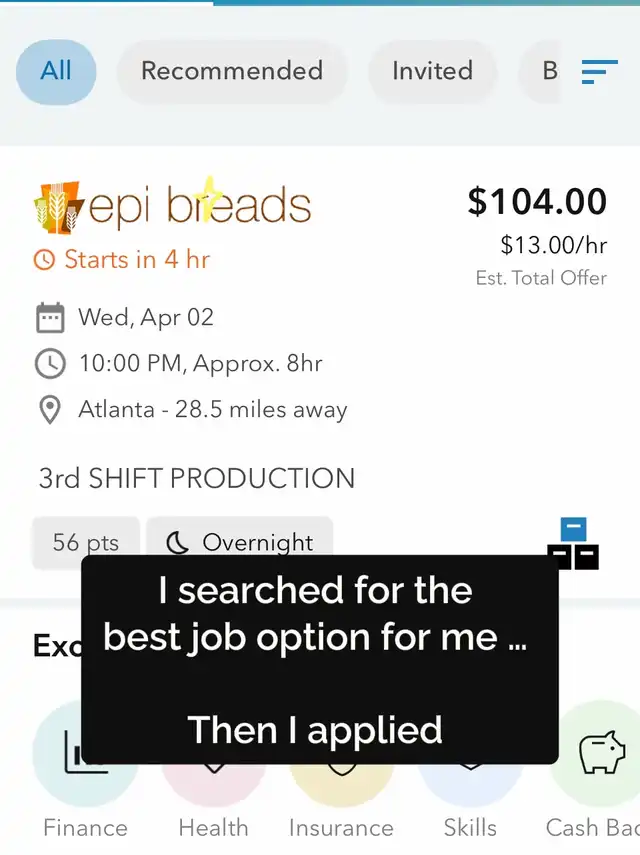Select the All filter chip
Screen dimensions: 640x855
tap(56, 71)
